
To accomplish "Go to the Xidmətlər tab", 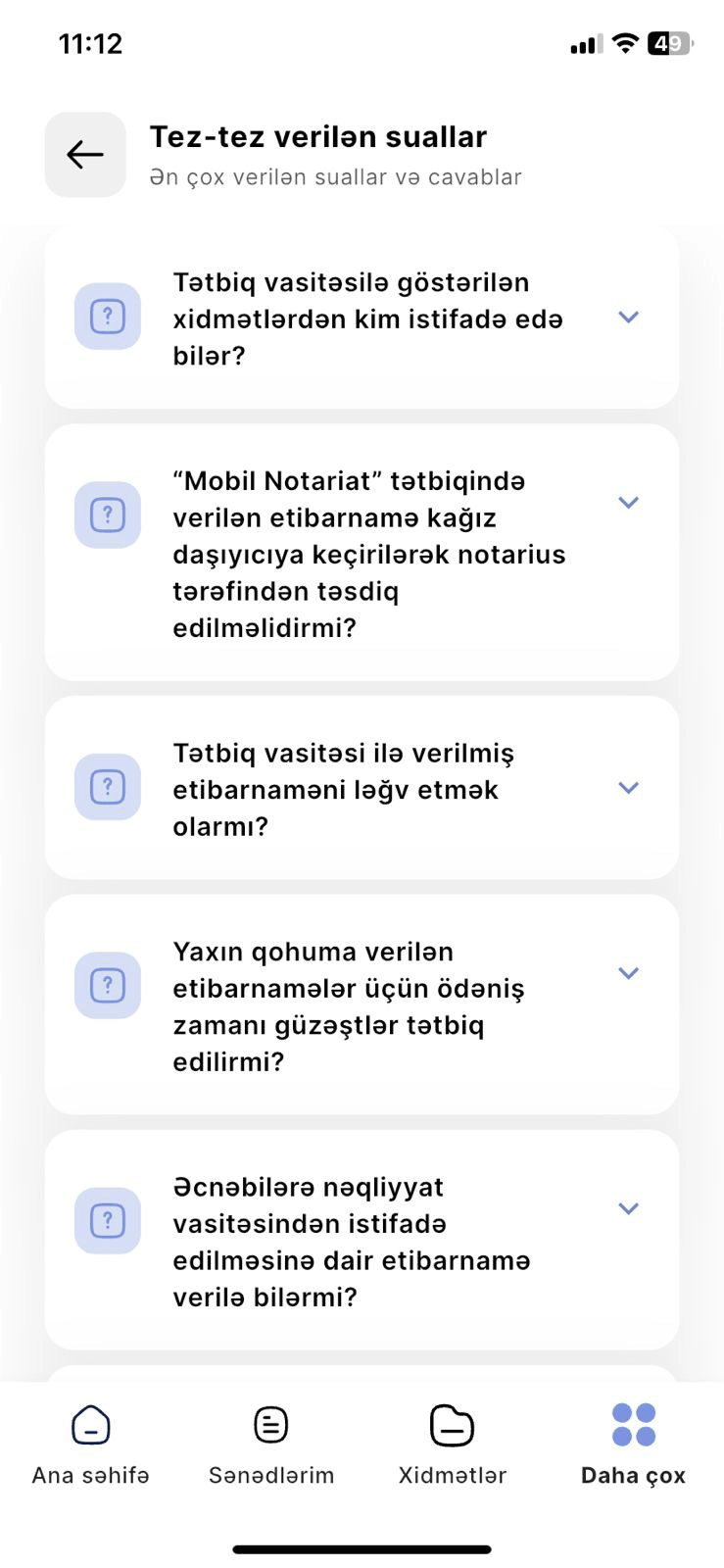I will pos(452,1445).
